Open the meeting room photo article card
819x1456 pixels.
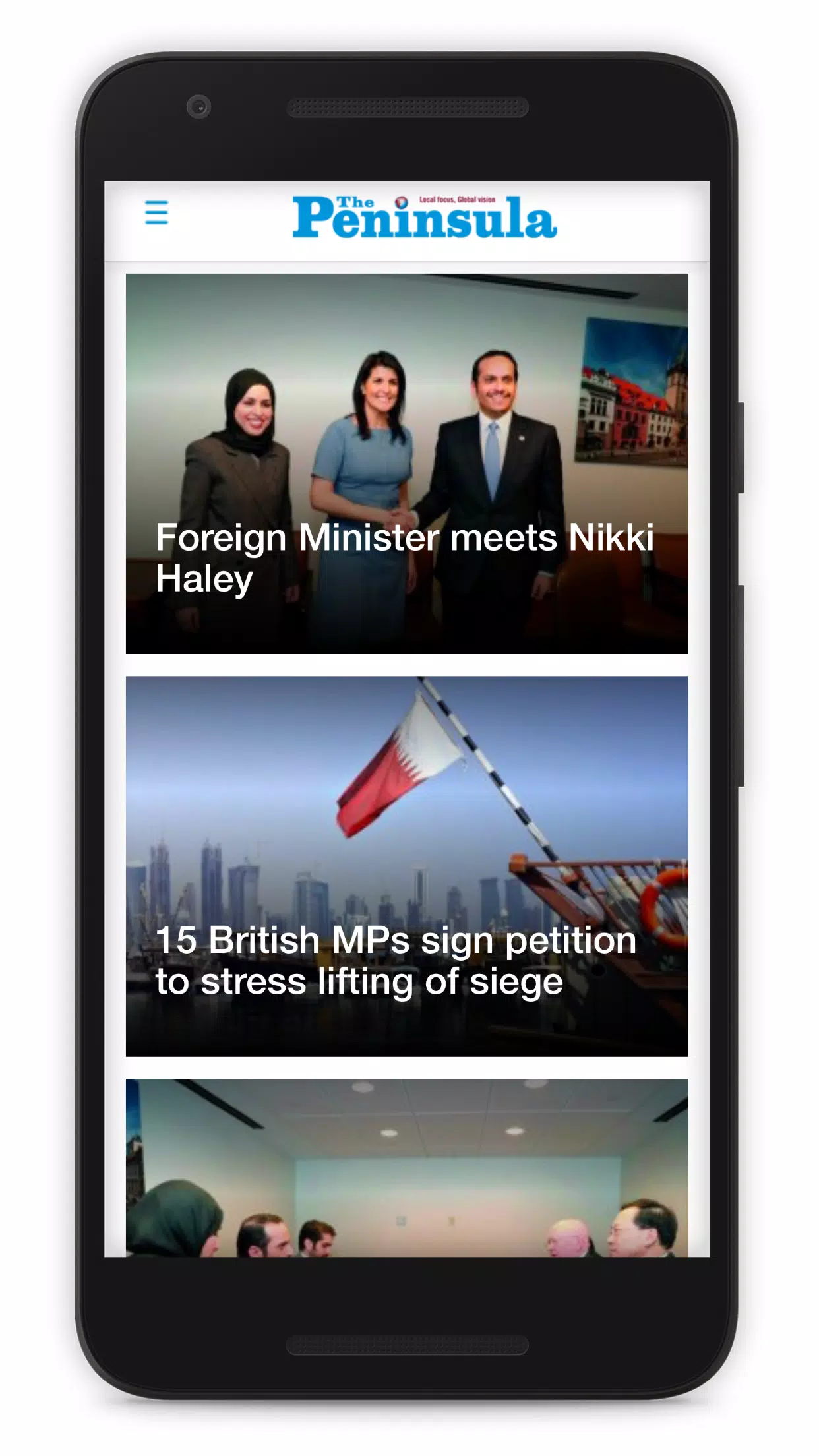[406, 1167]
